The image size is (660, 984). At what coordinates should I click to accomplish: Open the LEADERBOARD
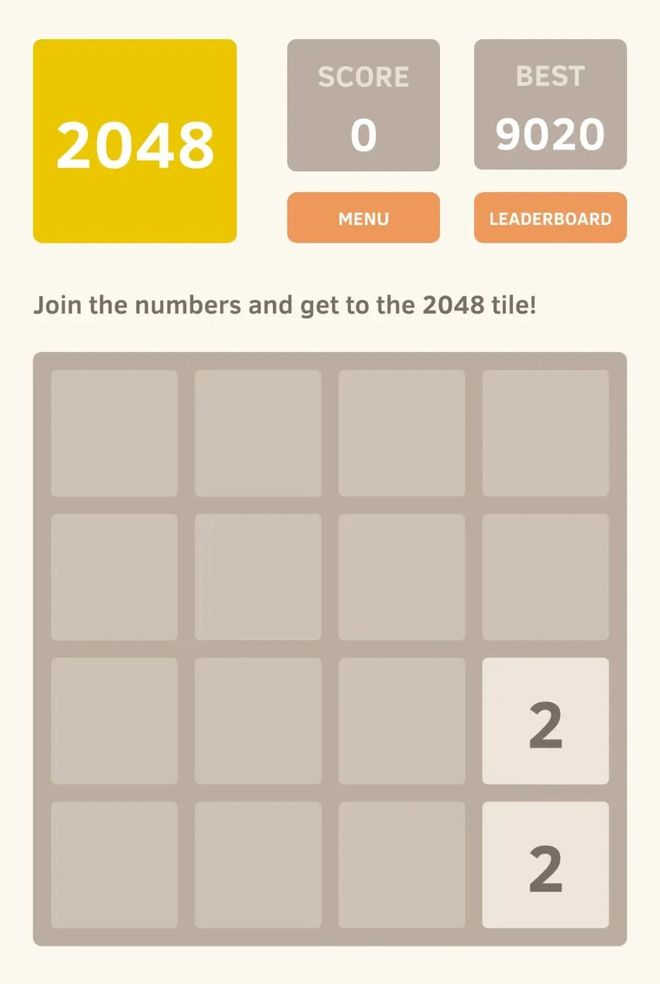point(550,218)
